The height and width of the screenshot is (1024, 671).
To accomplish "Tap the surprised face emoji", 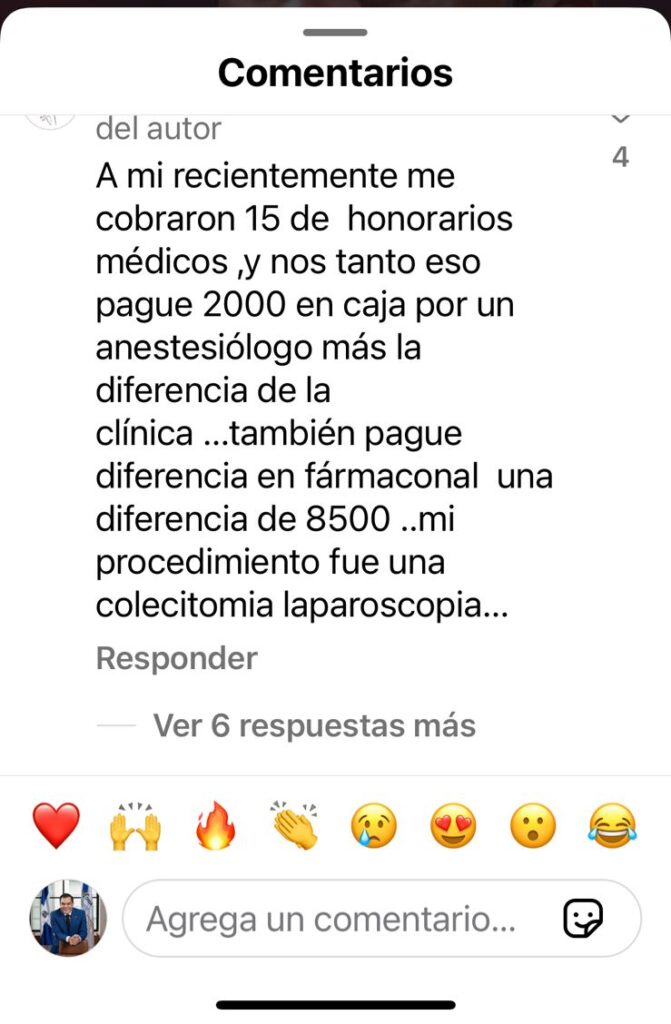I will (533, 827).
